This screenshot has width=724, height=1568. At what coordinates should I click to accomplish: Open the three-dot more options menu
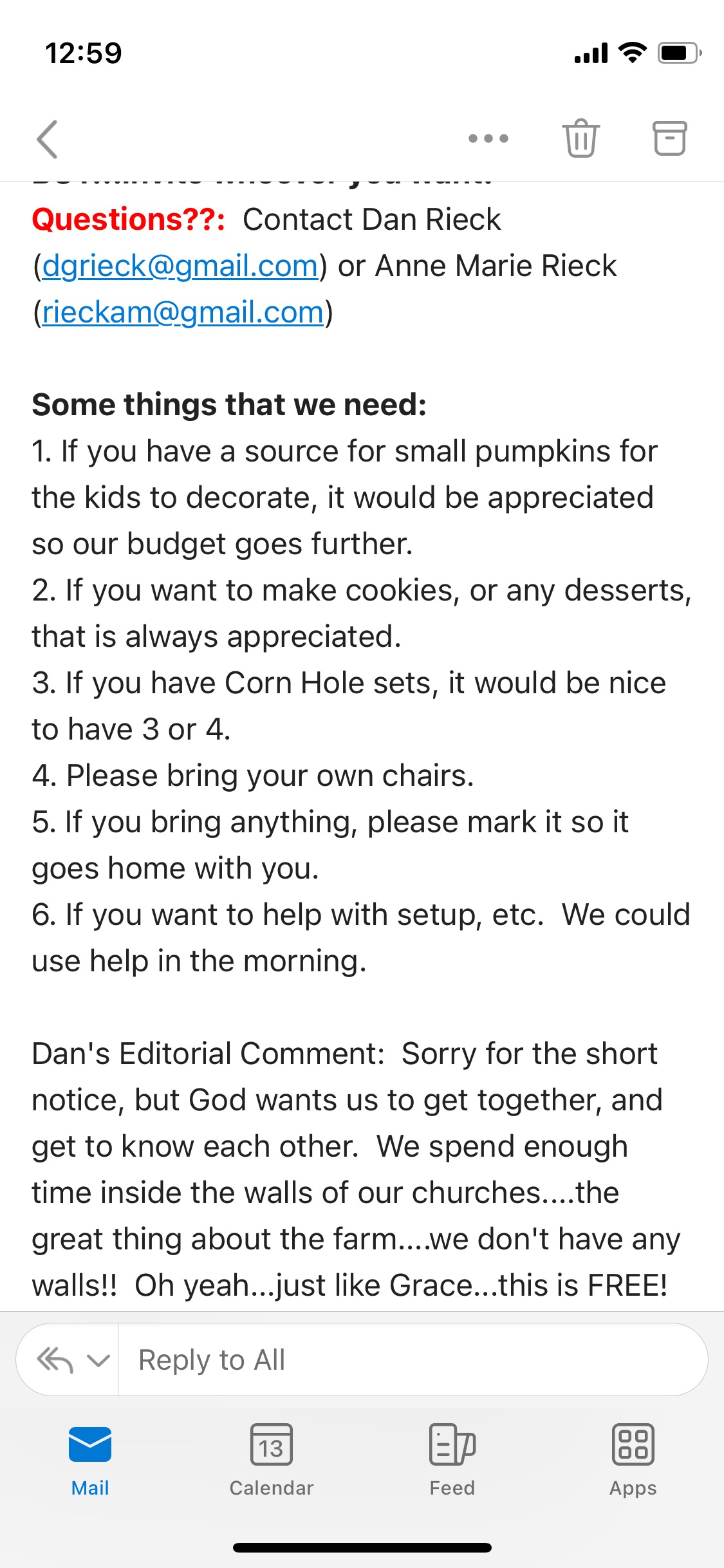click(488, 138)
